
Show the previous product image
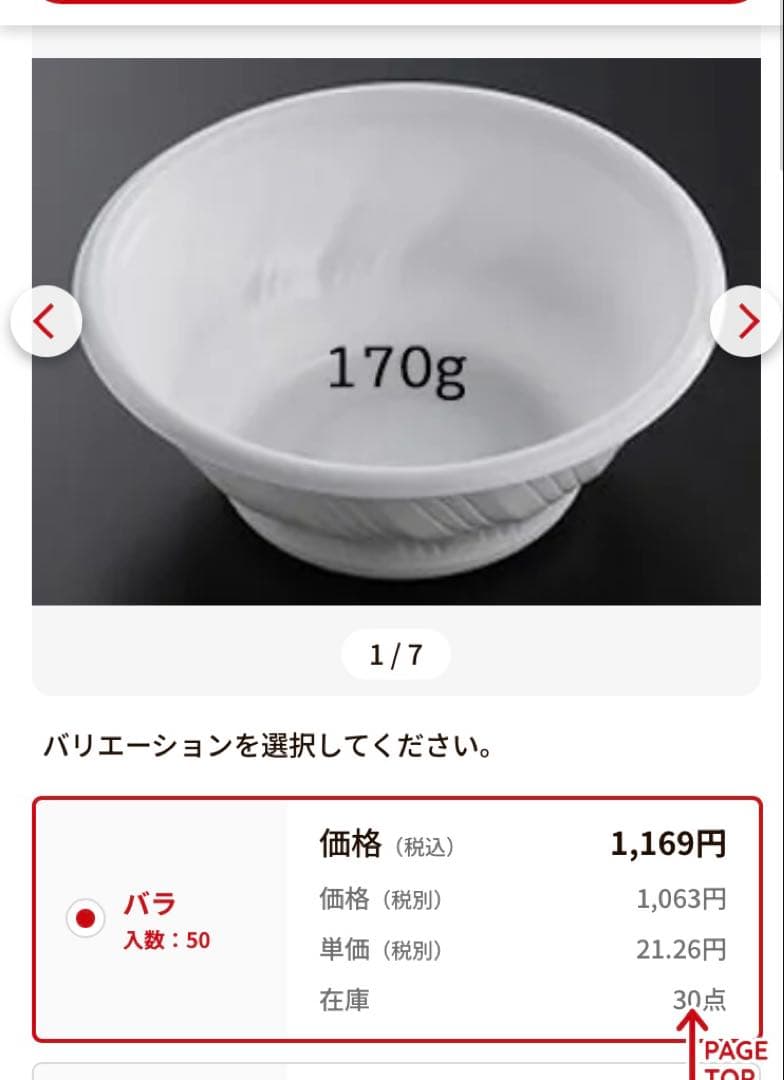click(x=44, y=322)
